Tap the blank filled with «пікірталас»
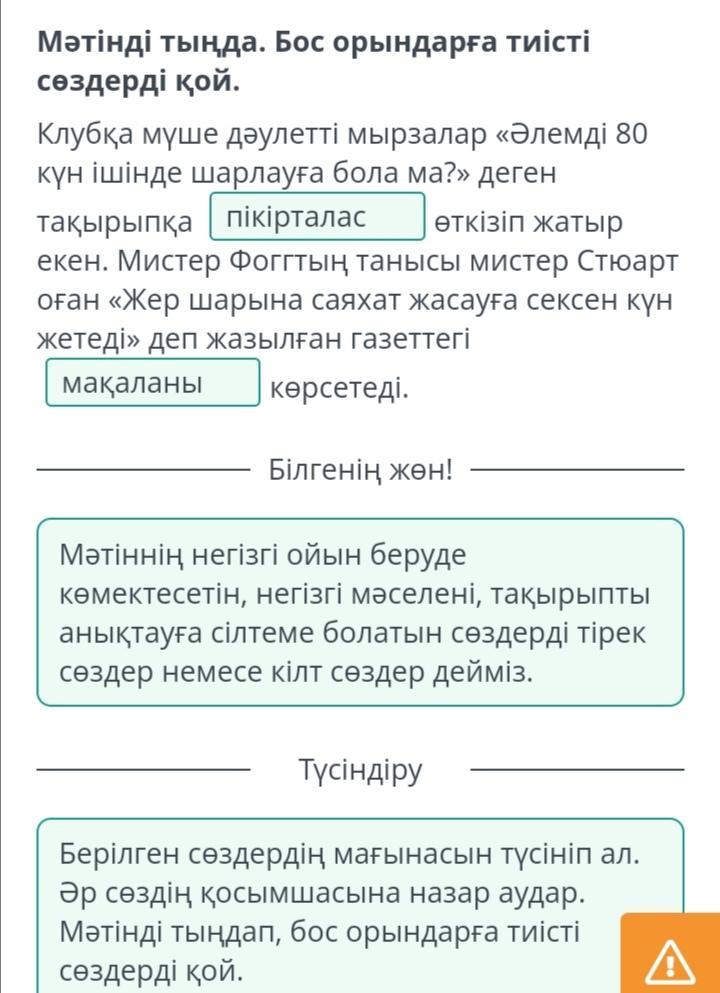 (318, 218)
